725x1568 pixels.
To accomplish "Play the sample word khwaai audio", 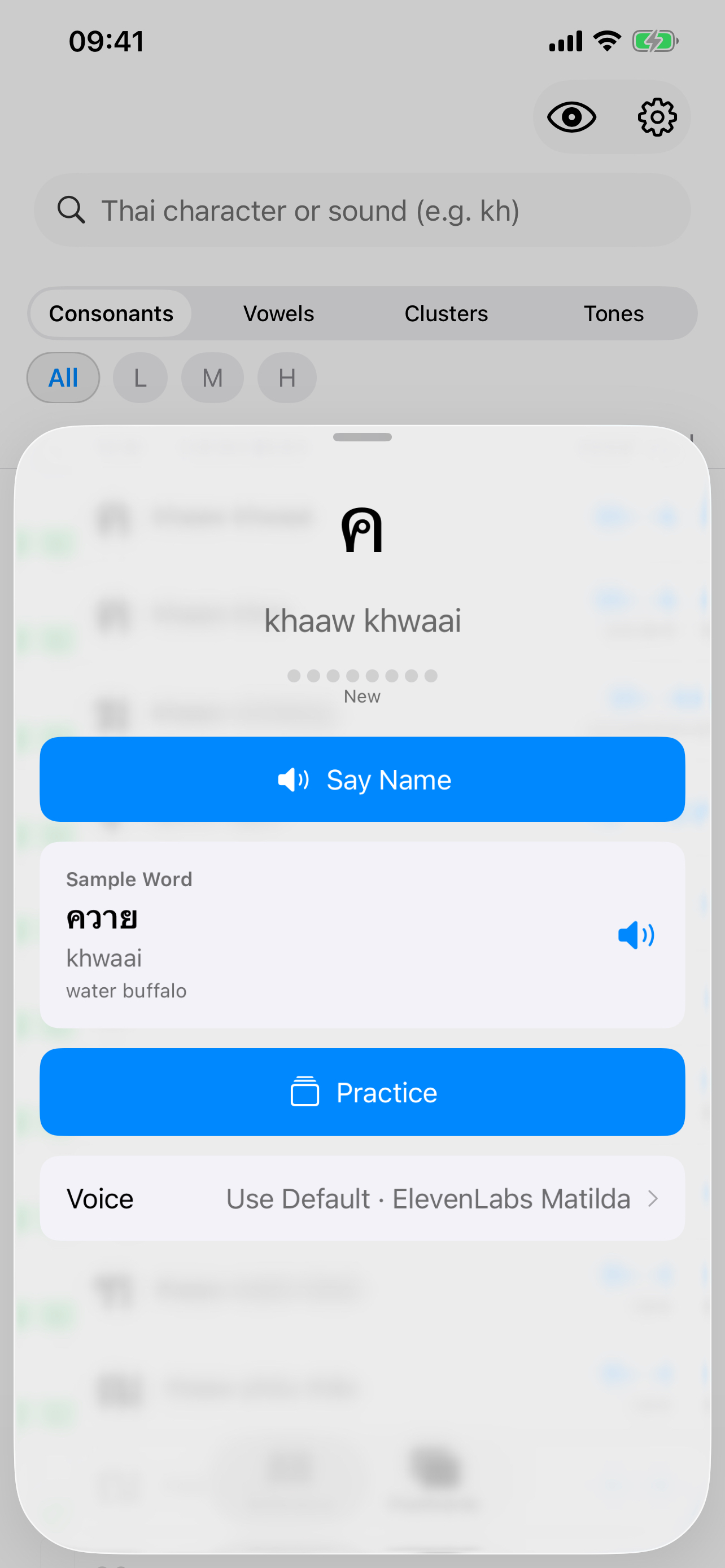I will 636,935.
